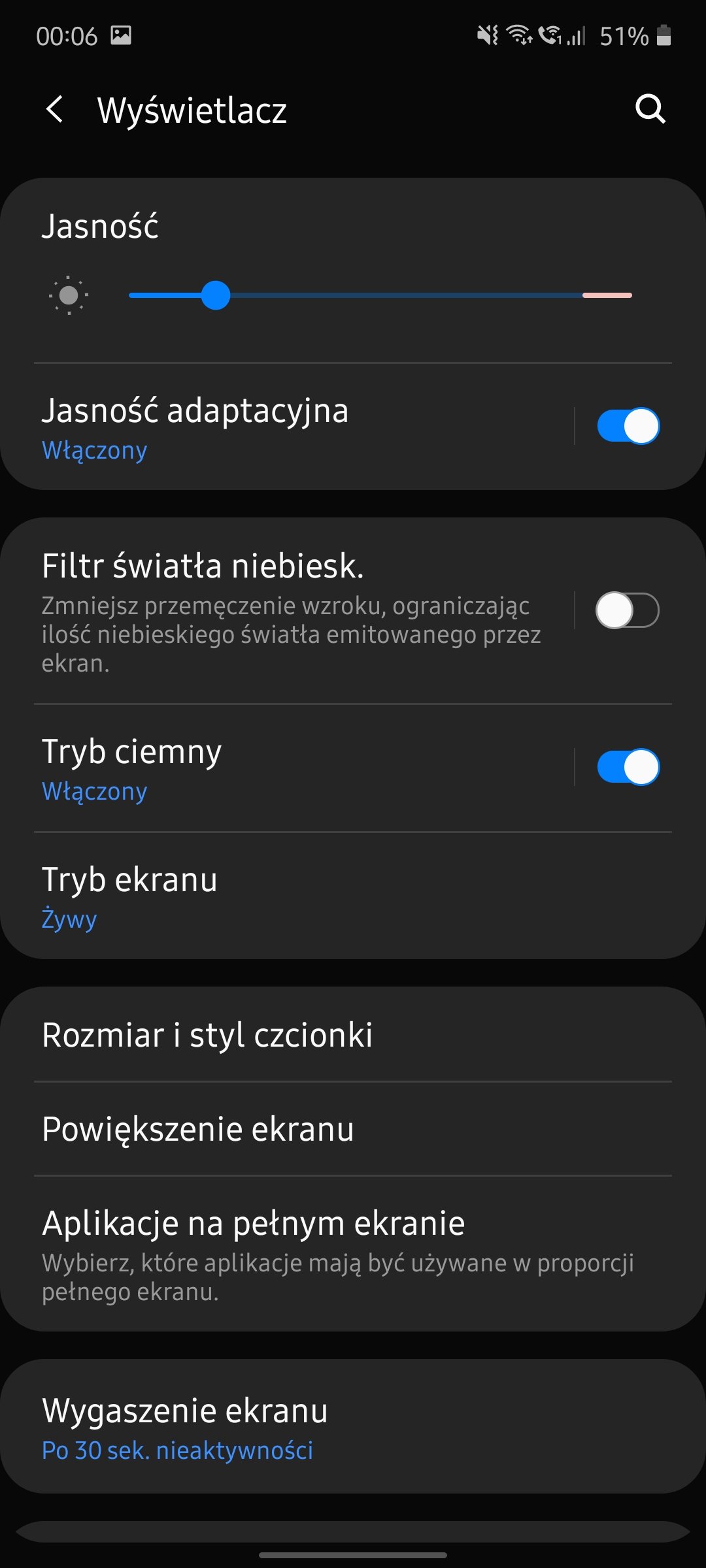This screenshot has width=706, height=1568.
Task: Open Wygaszenie ekranu timeout settings
Action: click(353, 1427)
